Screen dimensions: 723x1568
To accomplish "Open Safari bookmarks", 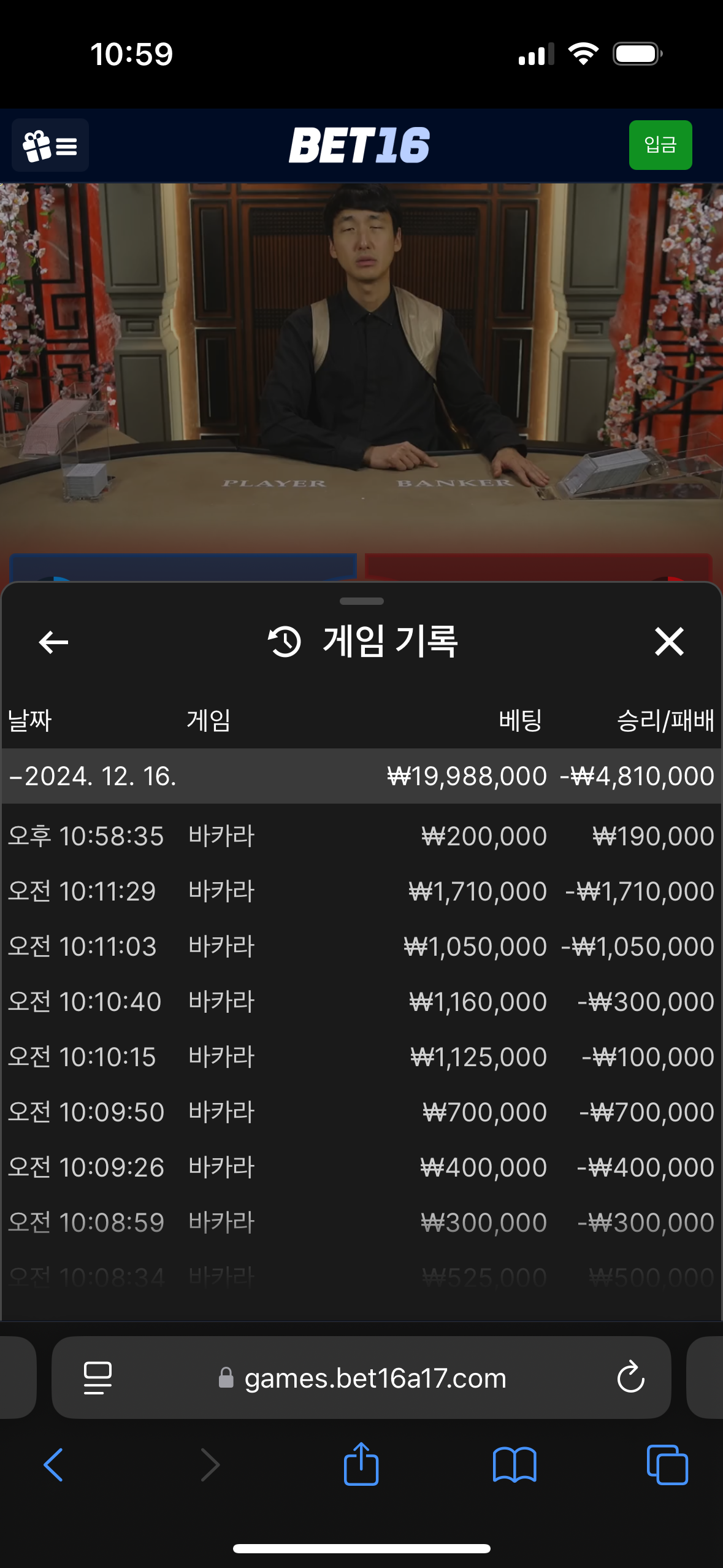I will click(x=515, y=1464).
